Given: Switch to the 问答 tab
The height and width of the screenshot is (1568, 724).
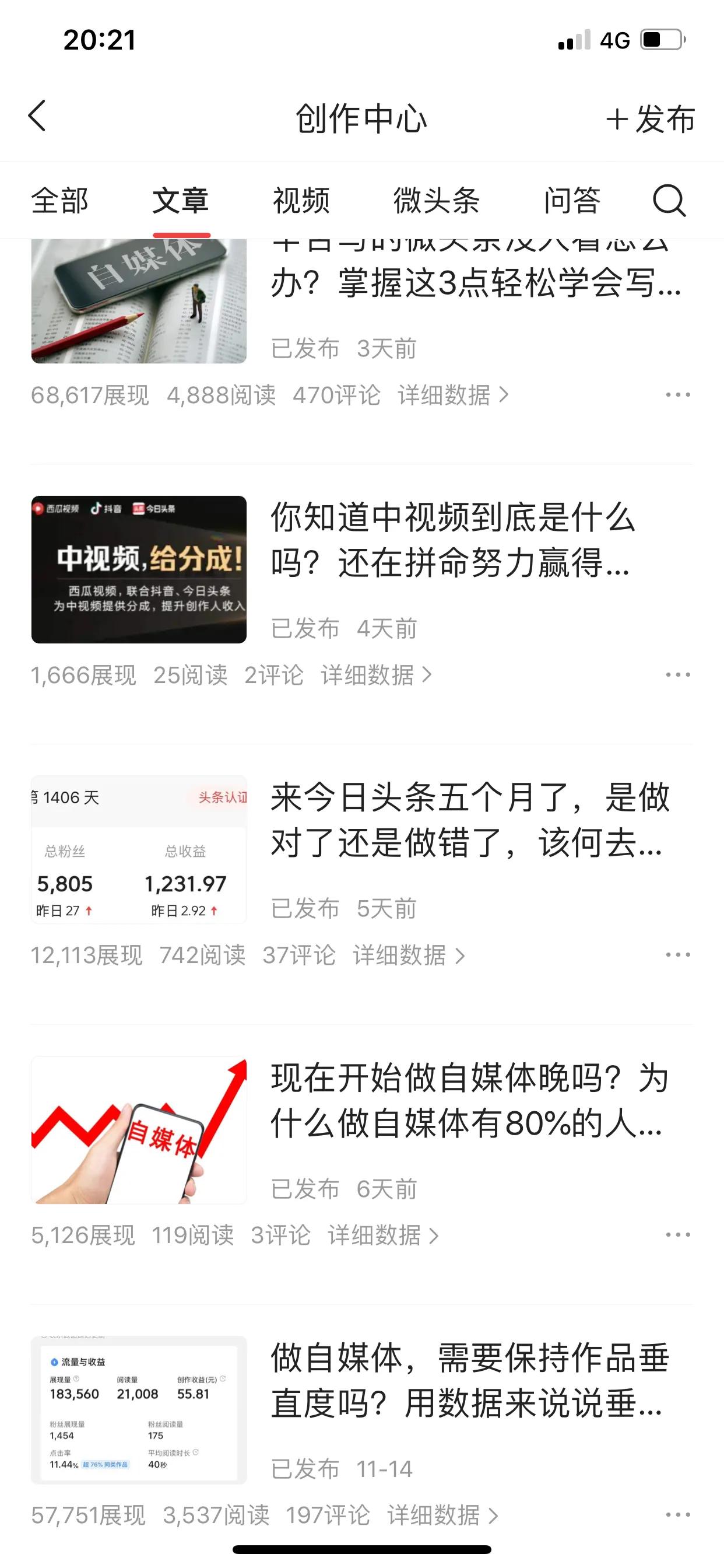Looking at the screenshot, I should [572, 200].
